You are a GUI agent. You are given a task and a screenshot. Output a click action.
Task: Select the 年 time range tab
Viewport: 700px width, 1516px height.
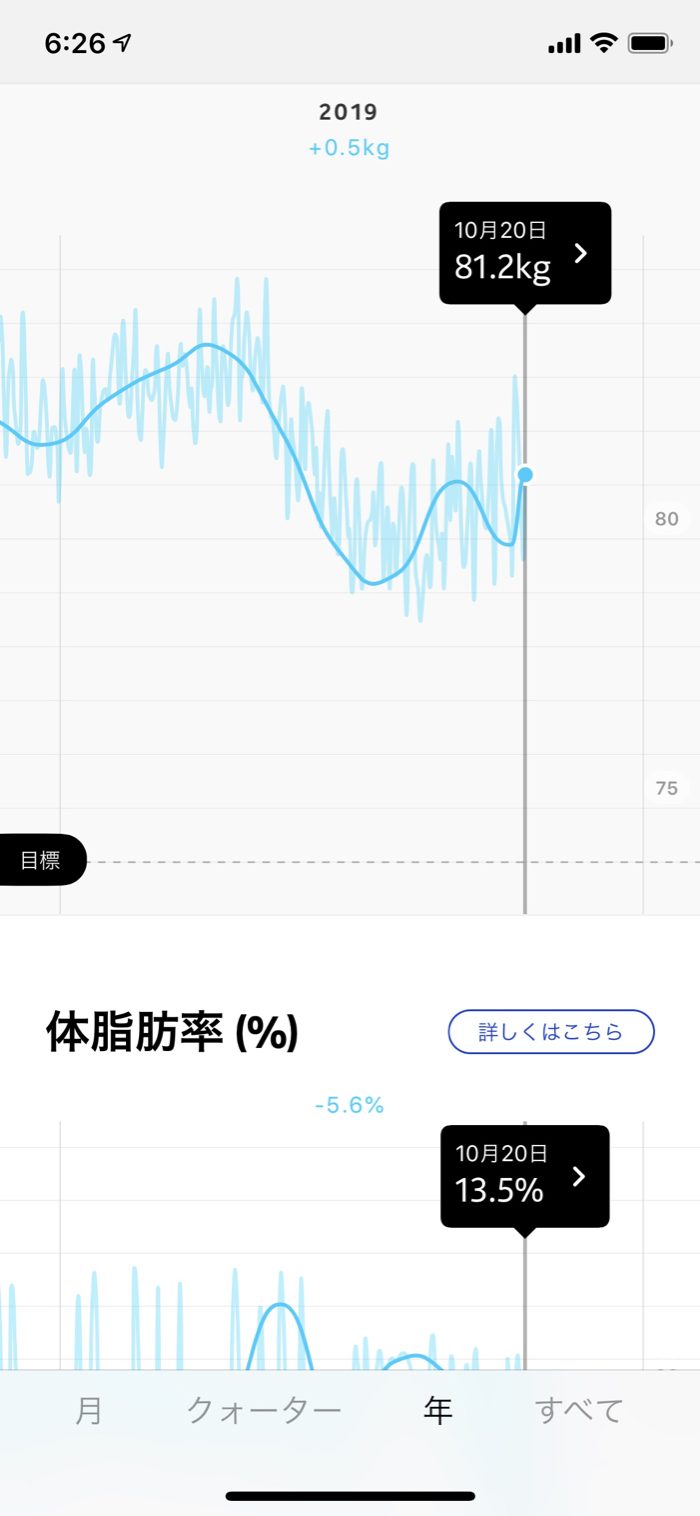click(438, 1410)
